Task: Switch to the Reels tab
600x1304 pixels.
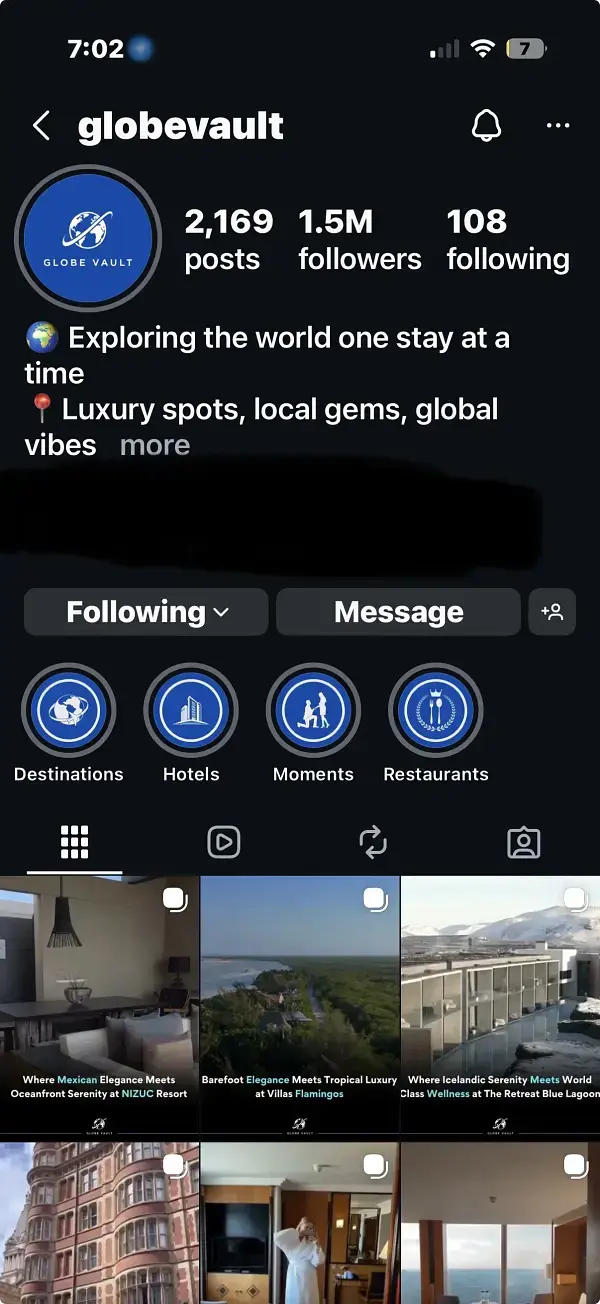Action: click(x=224, y=843)
